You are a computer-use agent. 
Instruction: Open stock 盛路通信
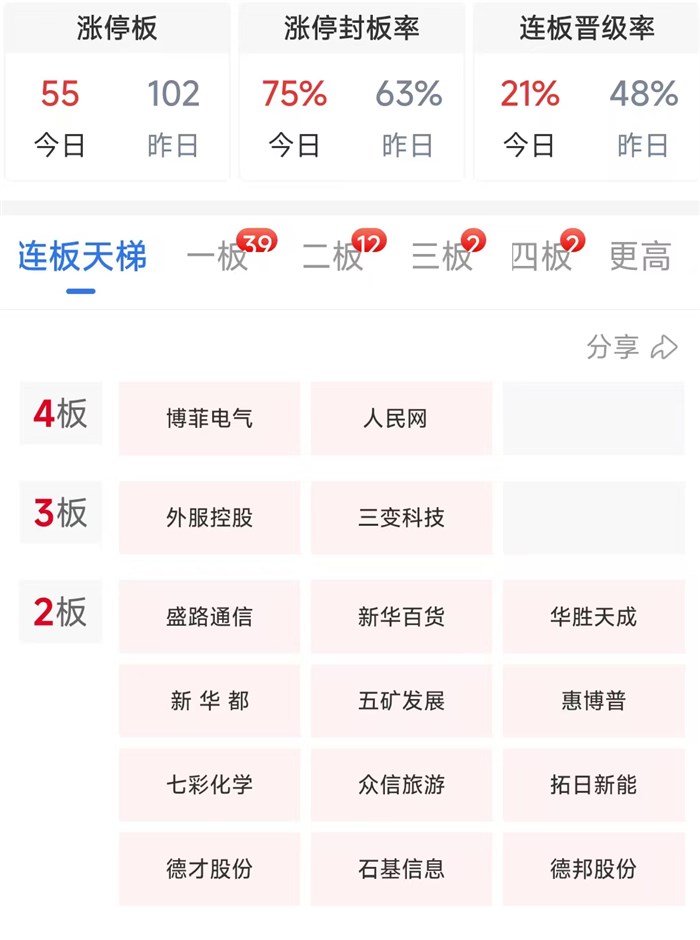pos(209,616)
